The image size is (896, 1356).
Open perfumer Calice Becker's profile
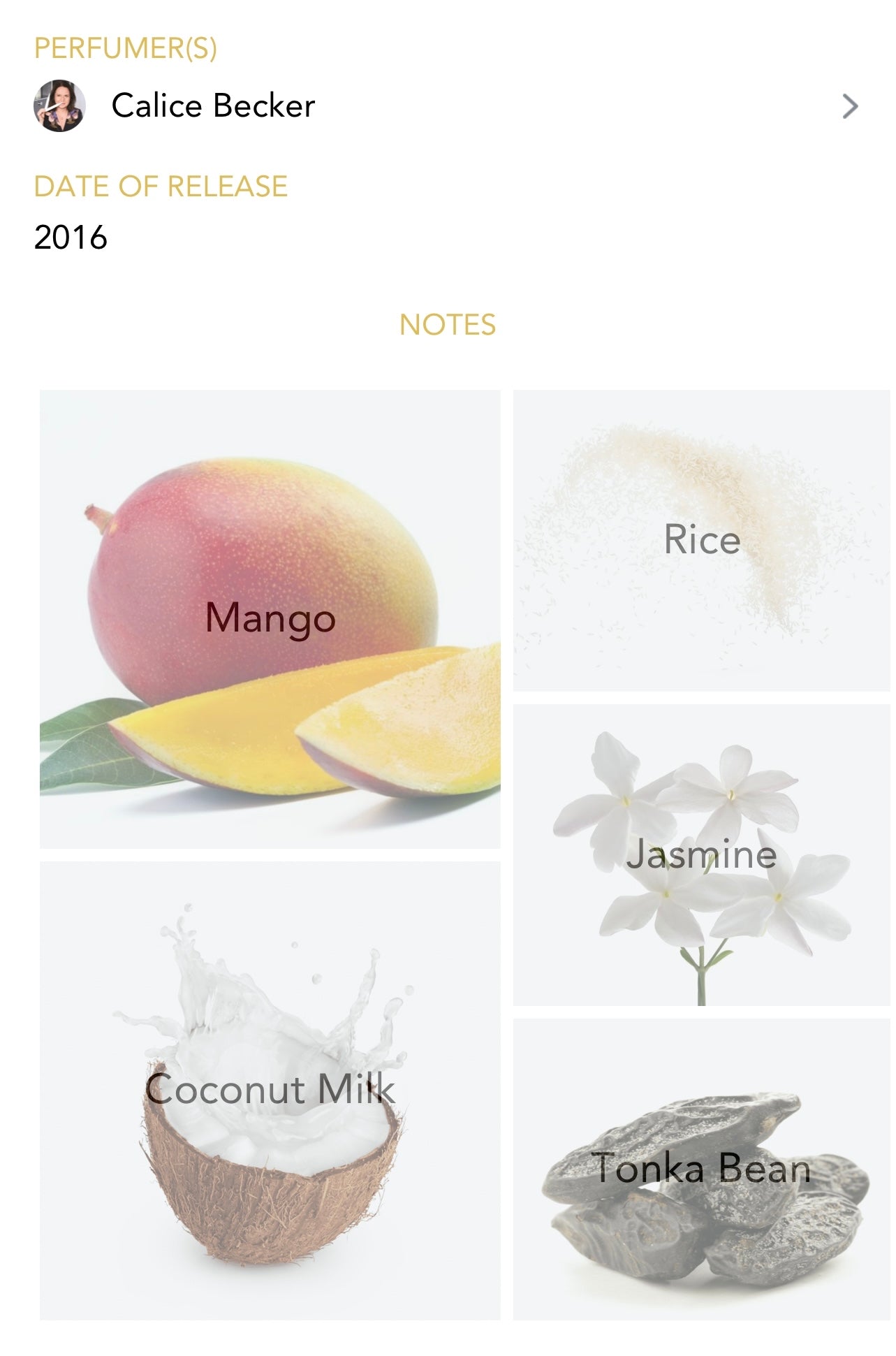tap(447, 106)
